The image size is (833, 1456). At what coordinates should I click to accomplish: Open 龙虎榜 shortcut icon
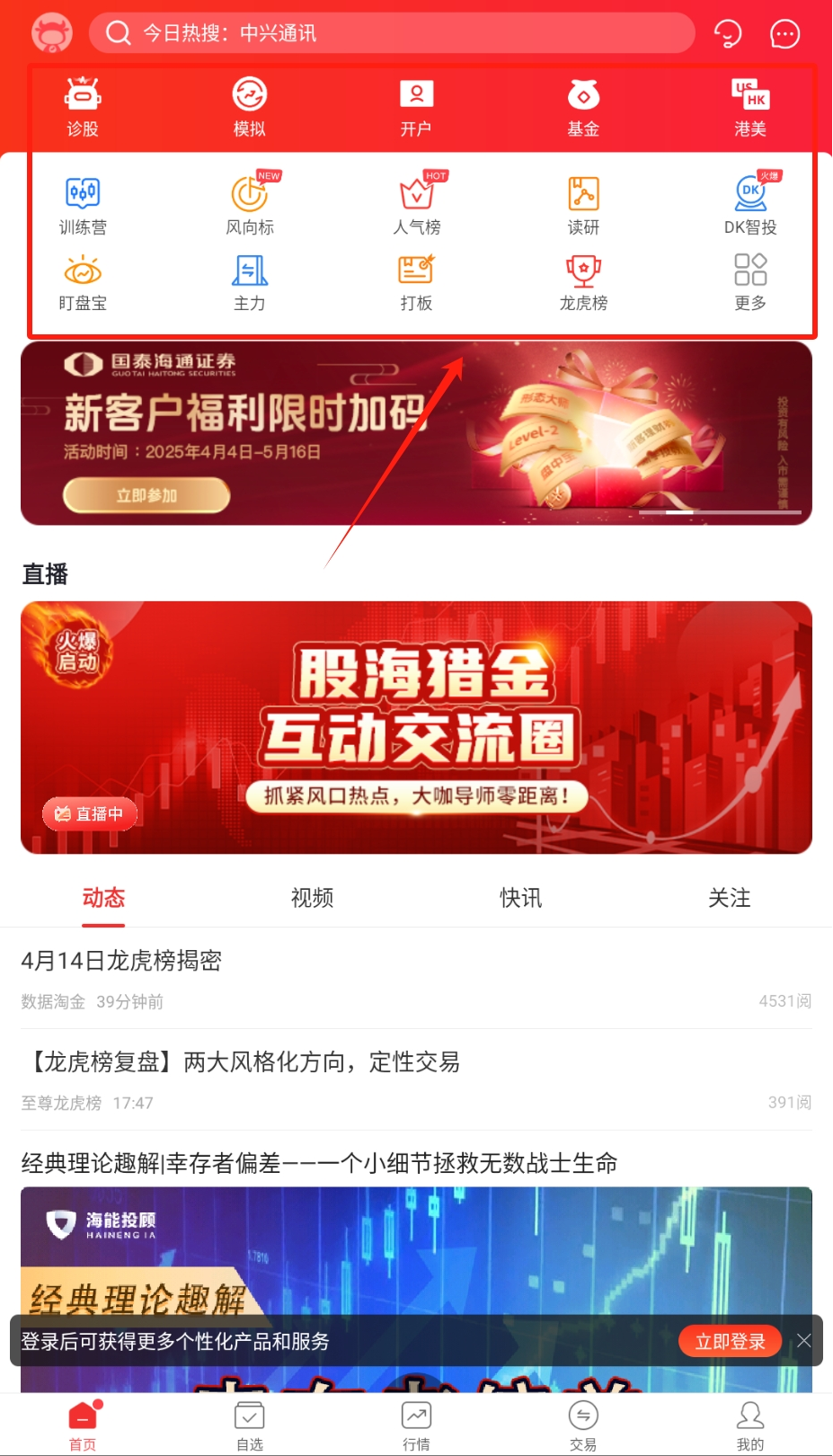point(583,282)
